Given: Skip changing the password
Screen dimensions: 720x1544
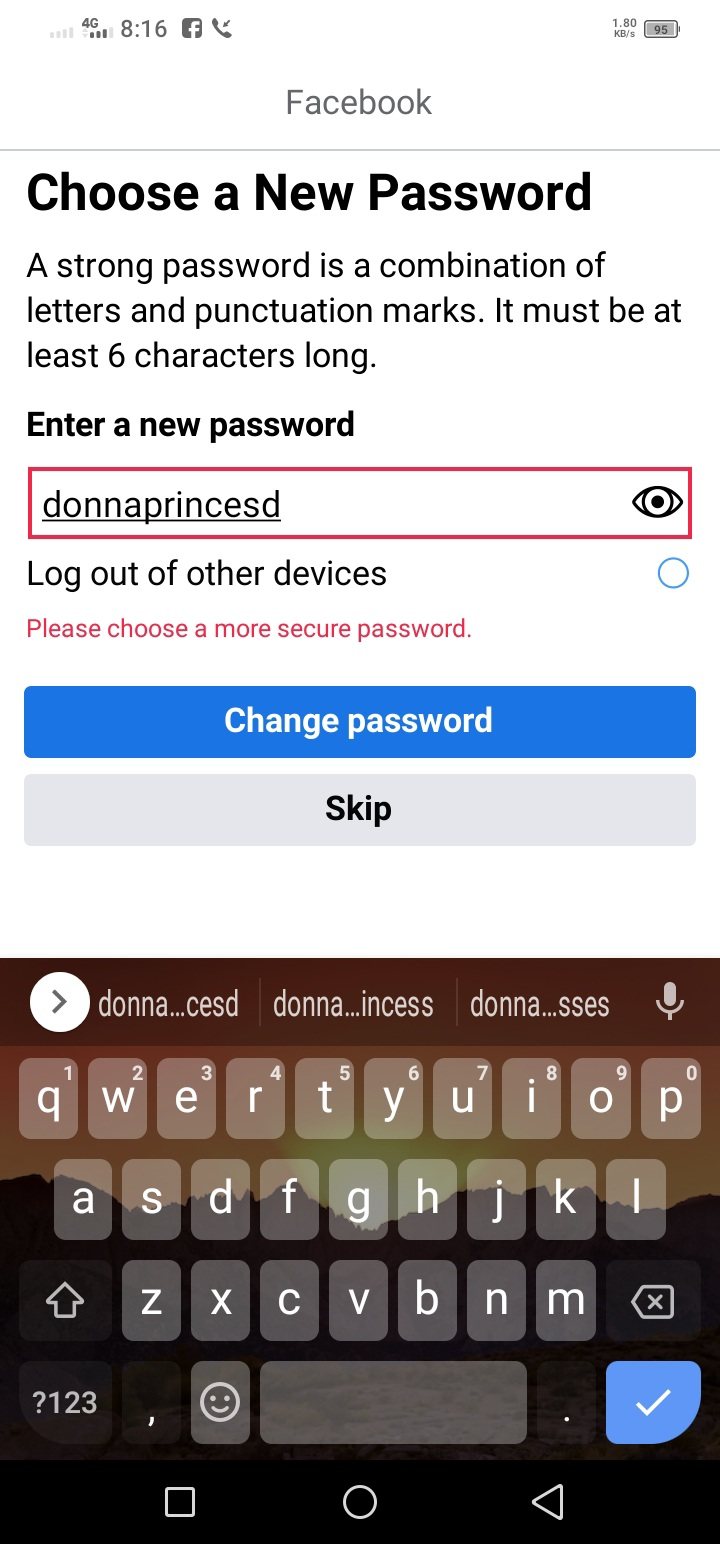Looking at the screenshot, I should click(x=359, y=809).
